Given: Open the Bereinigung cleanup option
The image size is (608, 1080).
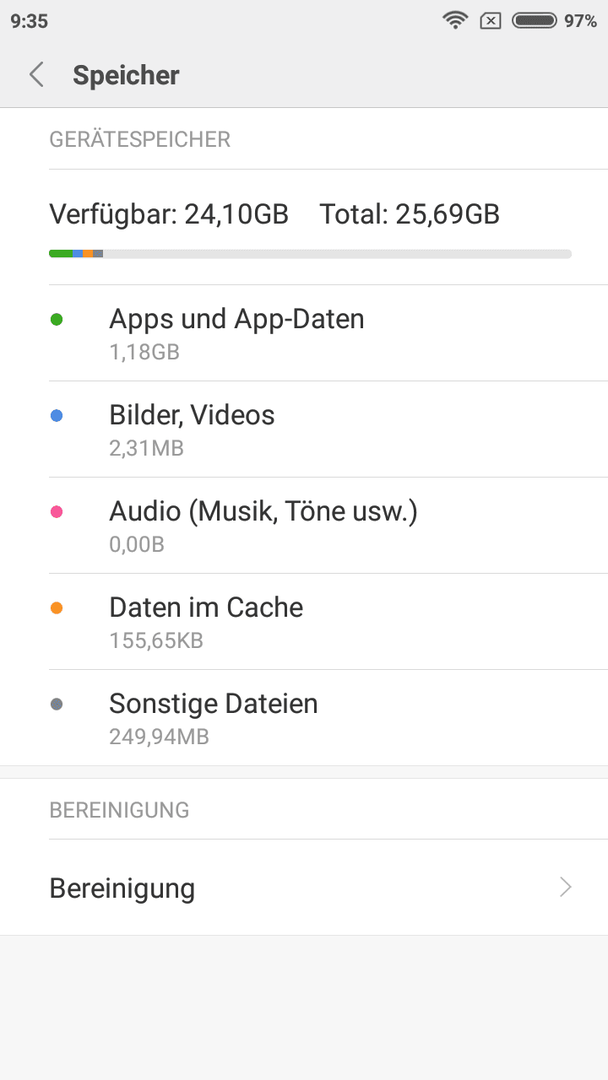Looking at the screenshot, I should coord(304,887).
